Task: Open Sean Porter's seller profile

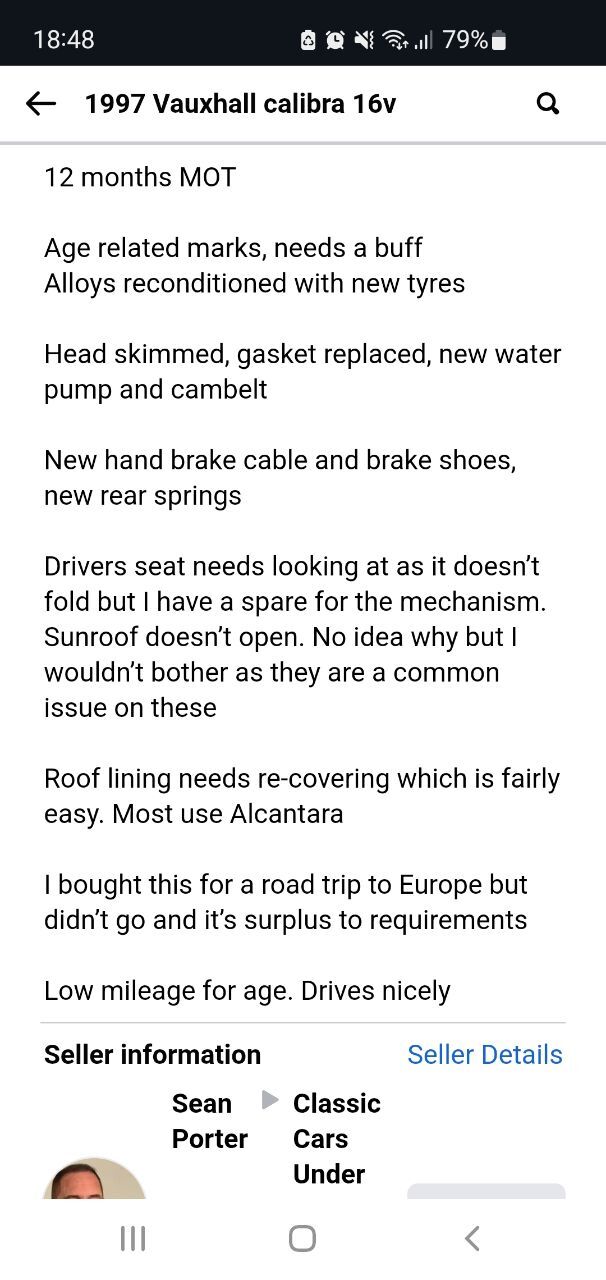Action: (210, 1121)
